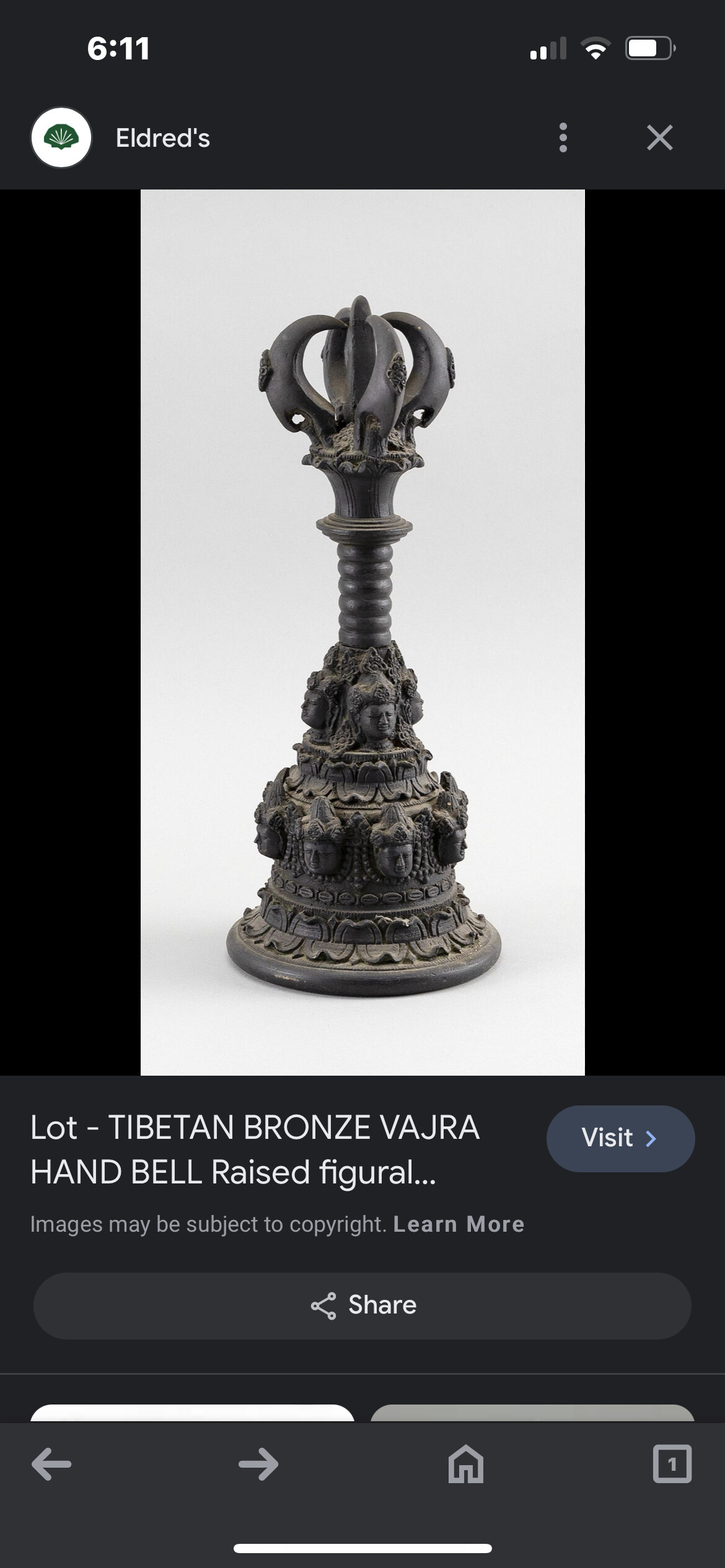Share this image

(362, 1305)
